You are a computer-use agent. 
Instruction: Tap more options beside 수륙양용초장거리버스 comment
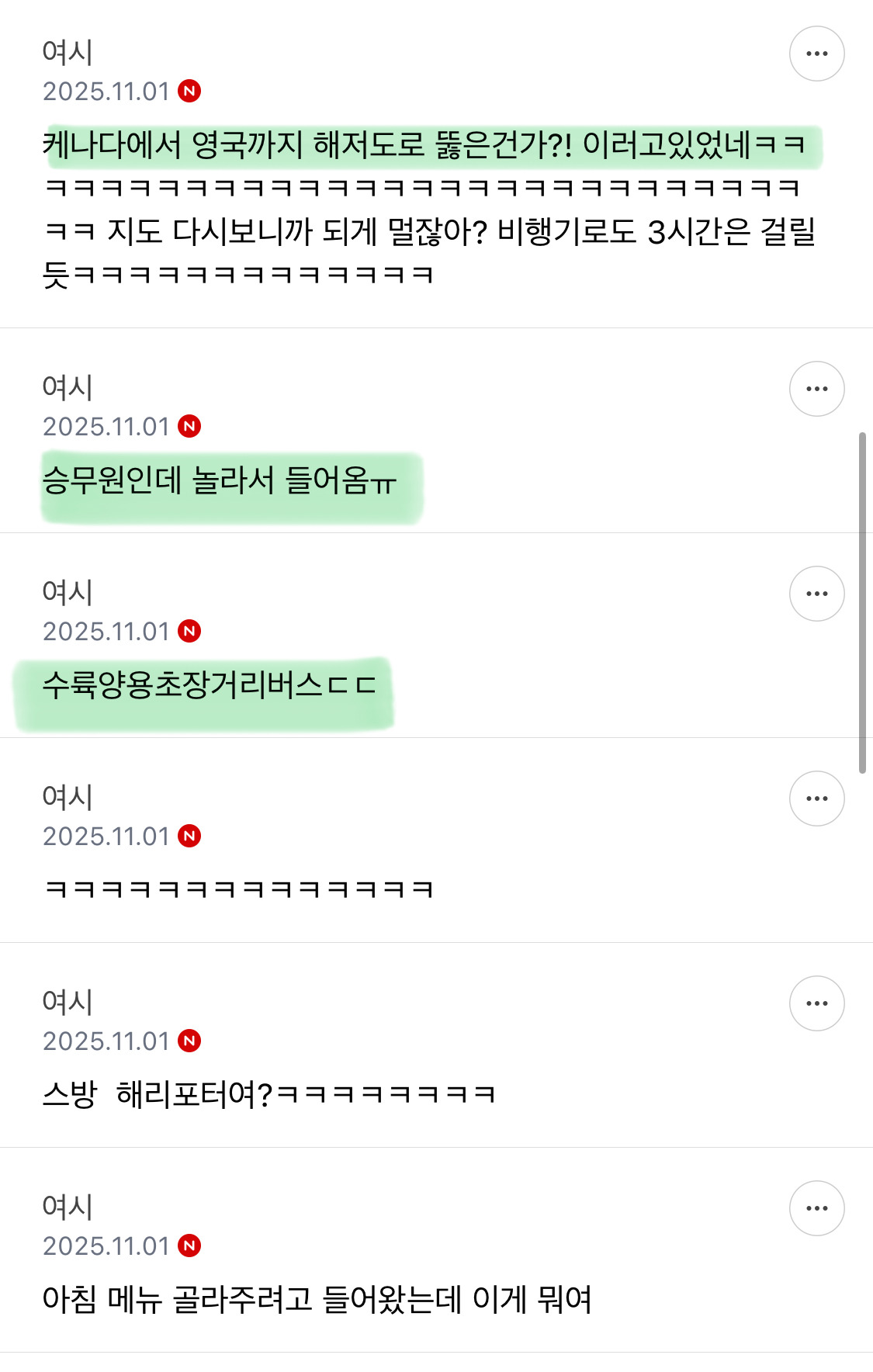816,594
